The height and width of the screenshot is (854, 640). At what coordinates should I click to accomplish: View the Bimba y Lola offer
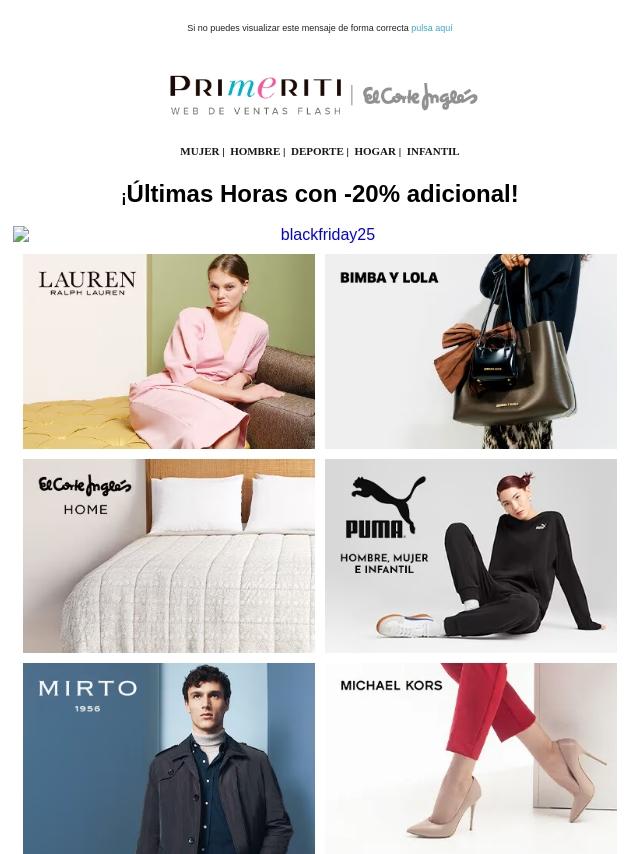[471, 351]
